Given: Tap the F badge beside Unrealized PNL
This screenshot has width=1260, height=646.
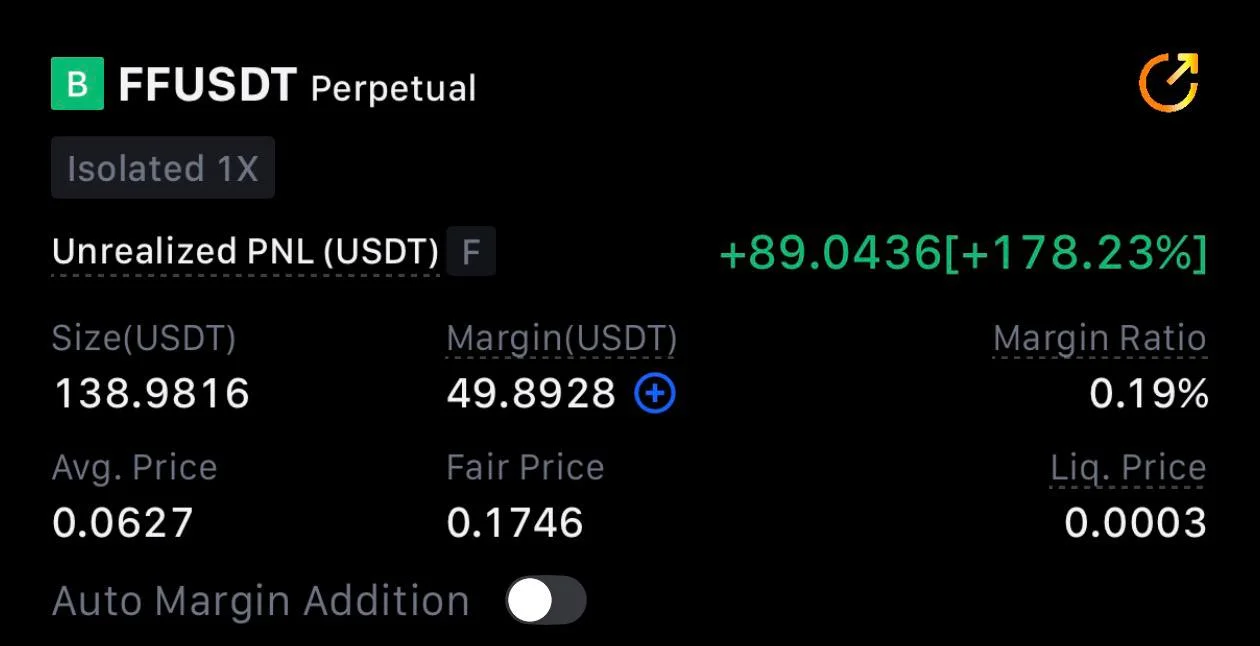Looking at the screenshot, I should pos(471,253).
